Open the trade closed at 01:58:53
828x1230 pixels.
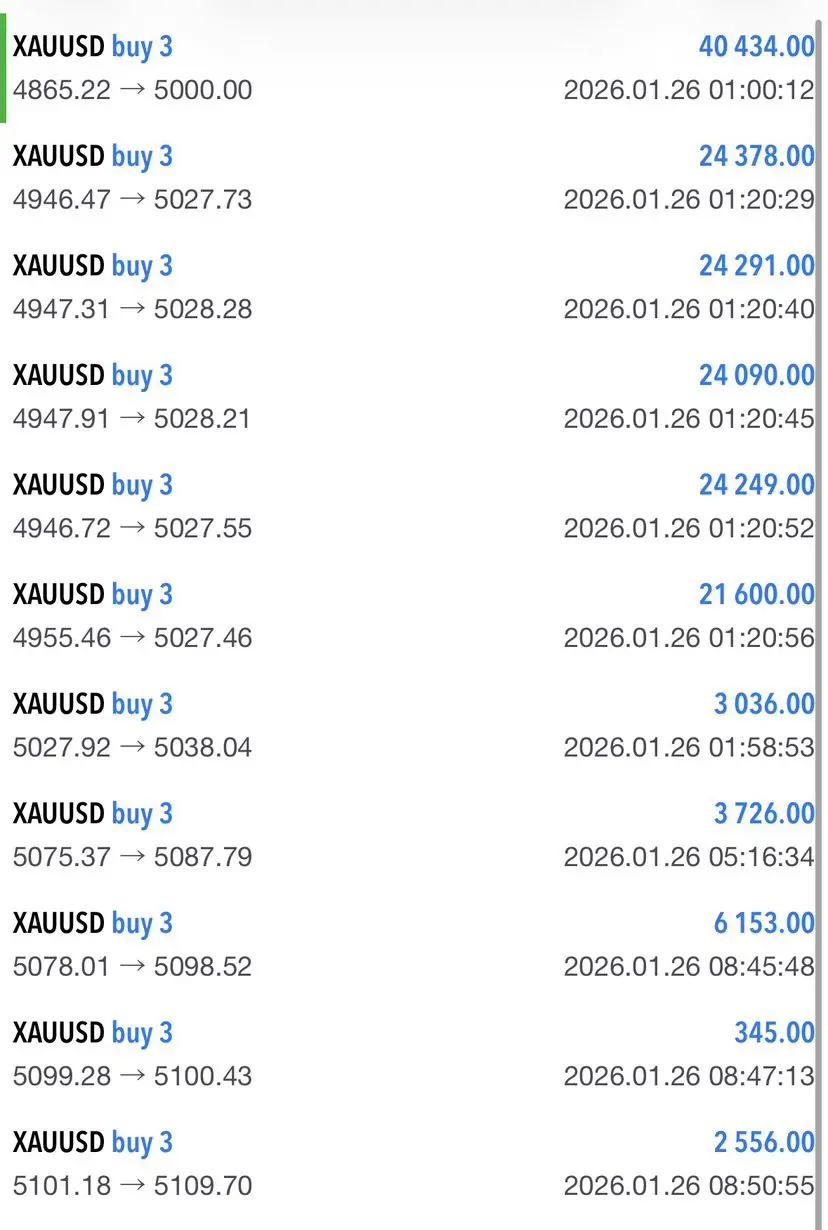tap(414, 726)
